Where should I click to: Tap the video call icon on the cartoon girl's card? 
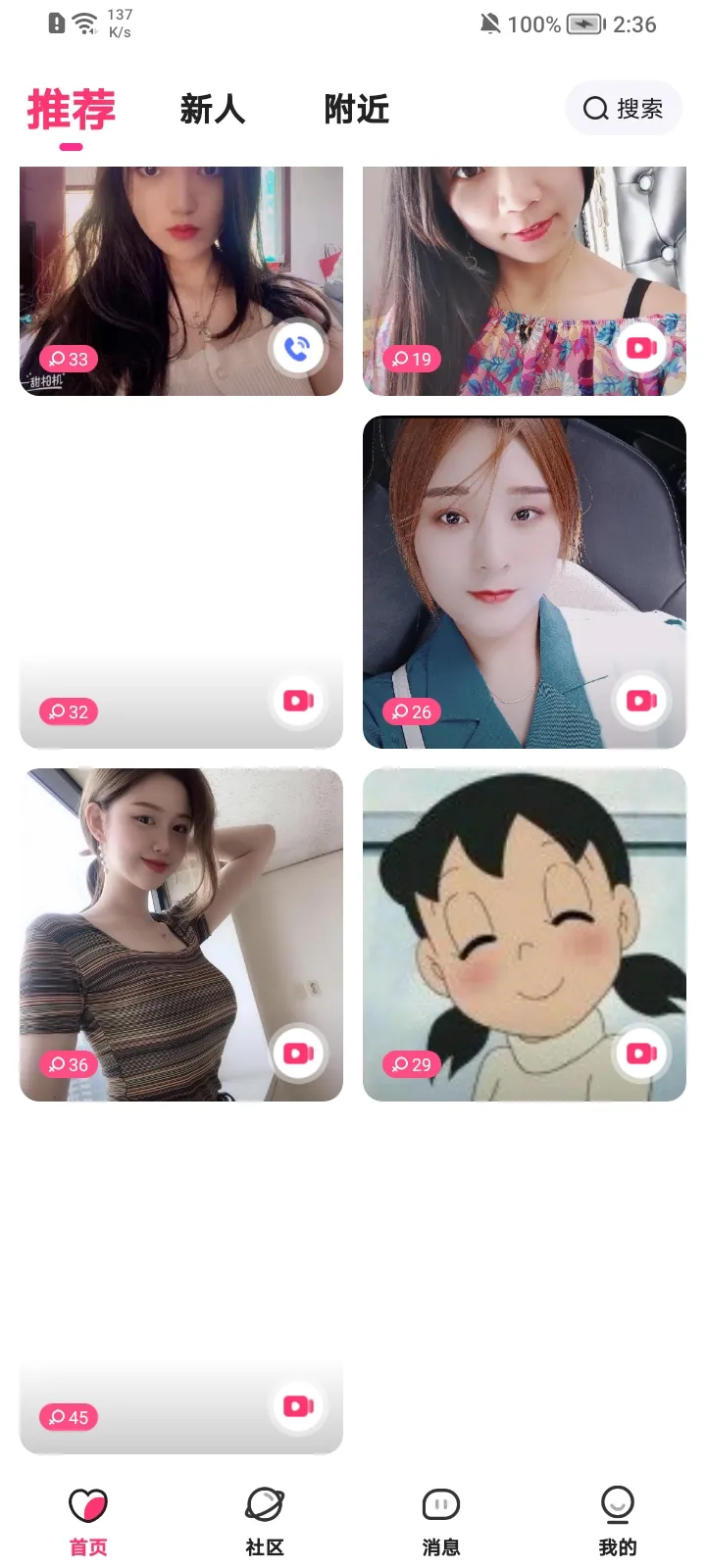point(640,1052)
